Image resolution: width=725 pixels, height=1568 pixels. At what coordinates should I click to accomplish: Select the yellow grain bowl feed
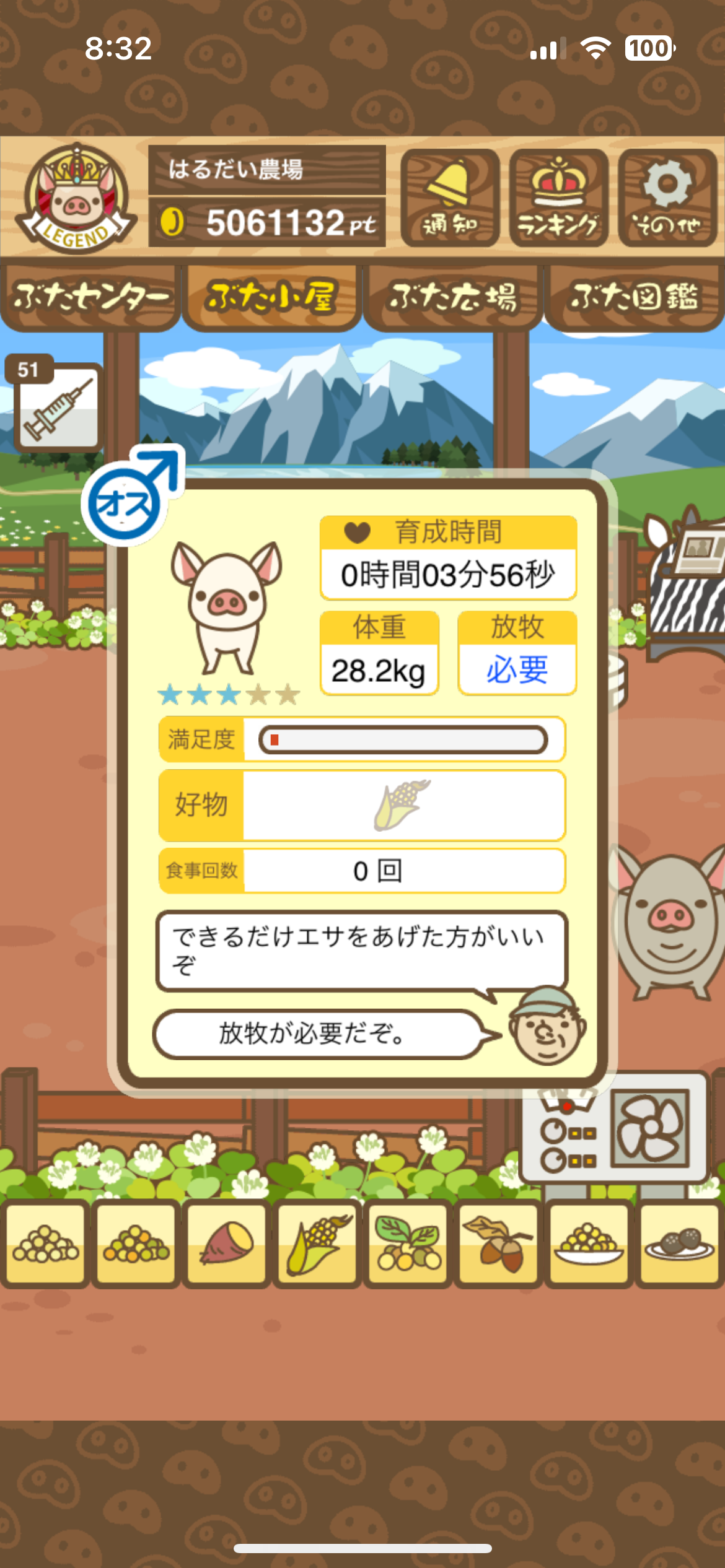coord(588,1243)
